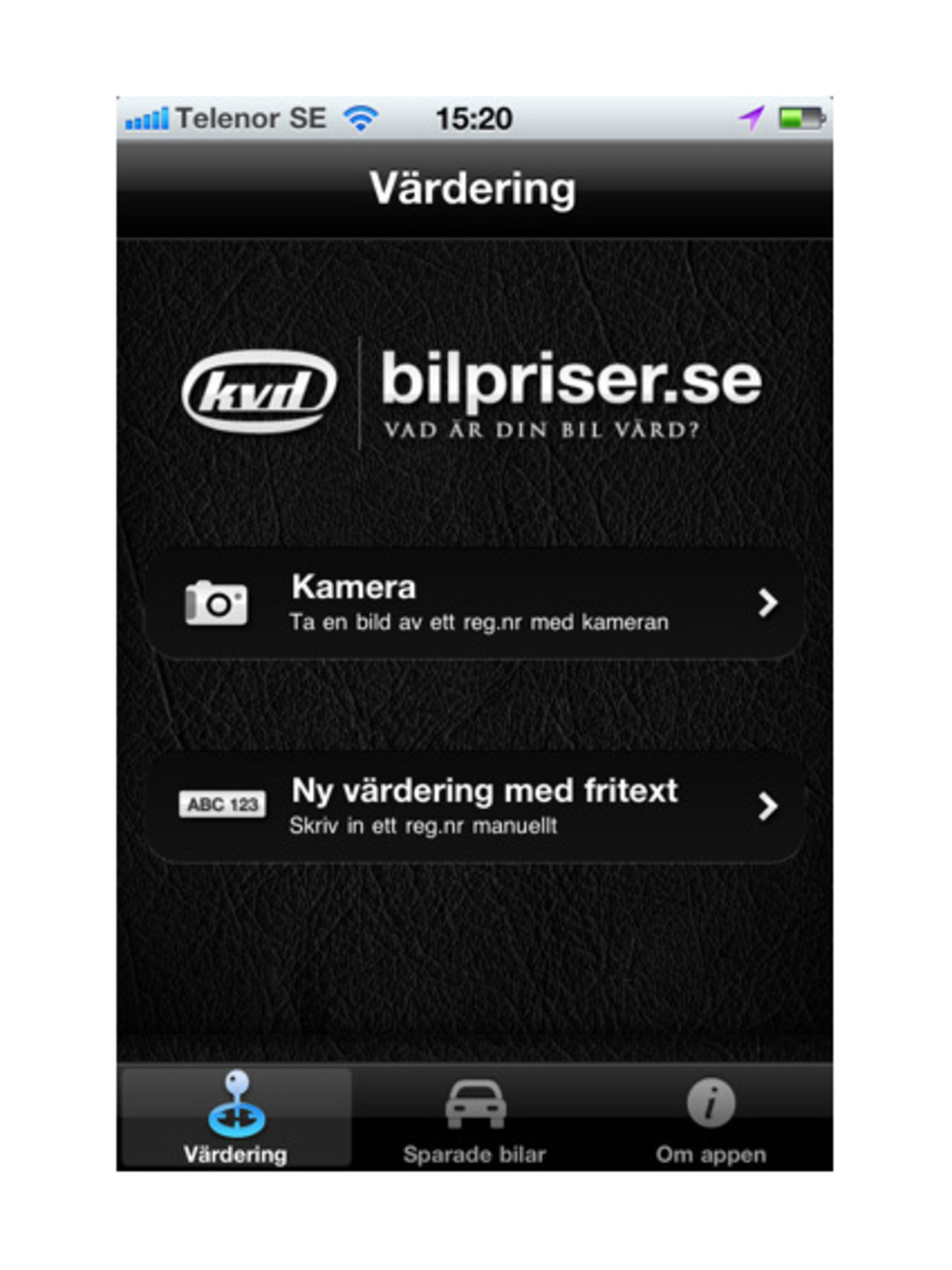Click the ABC 123 license plate icon

222,802
